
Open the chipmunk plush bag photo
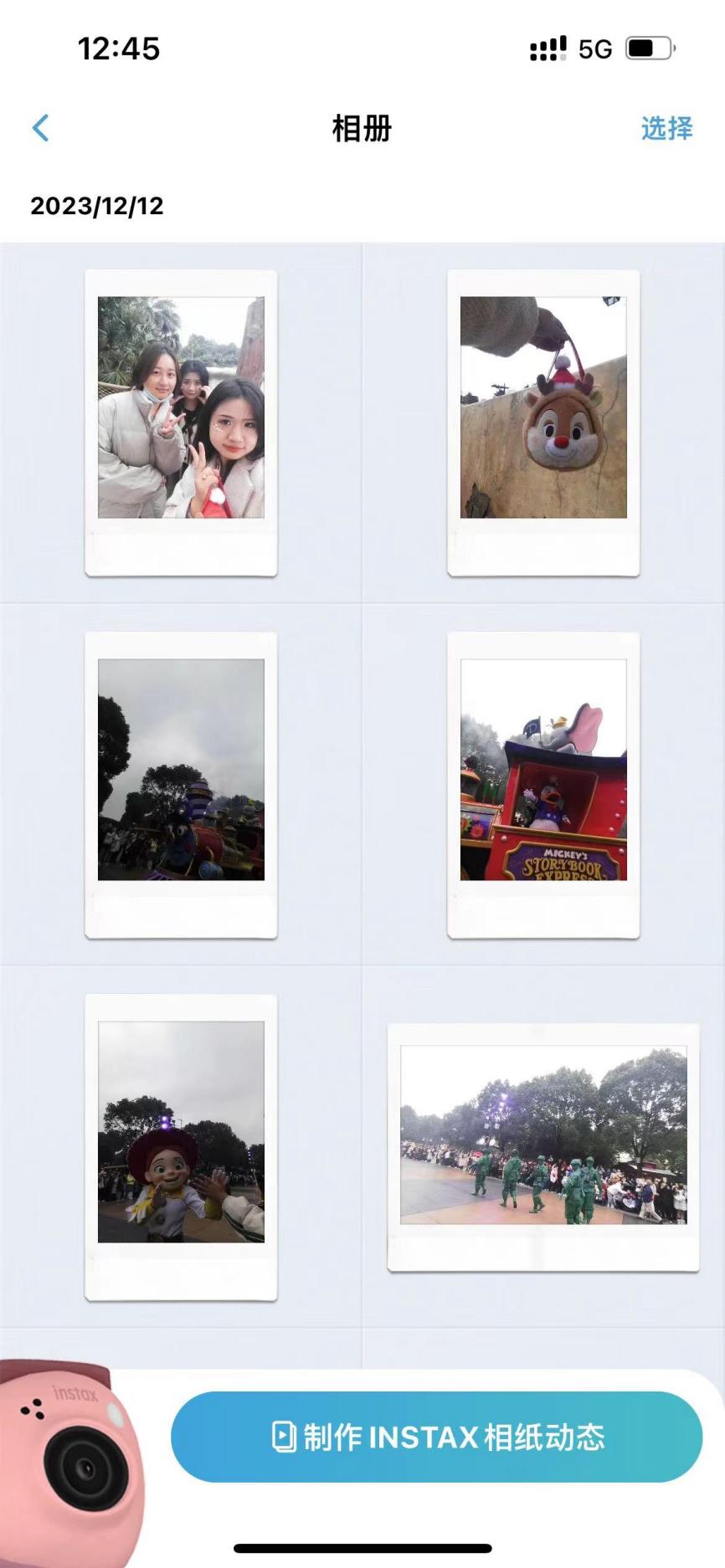tap(543, 407)
